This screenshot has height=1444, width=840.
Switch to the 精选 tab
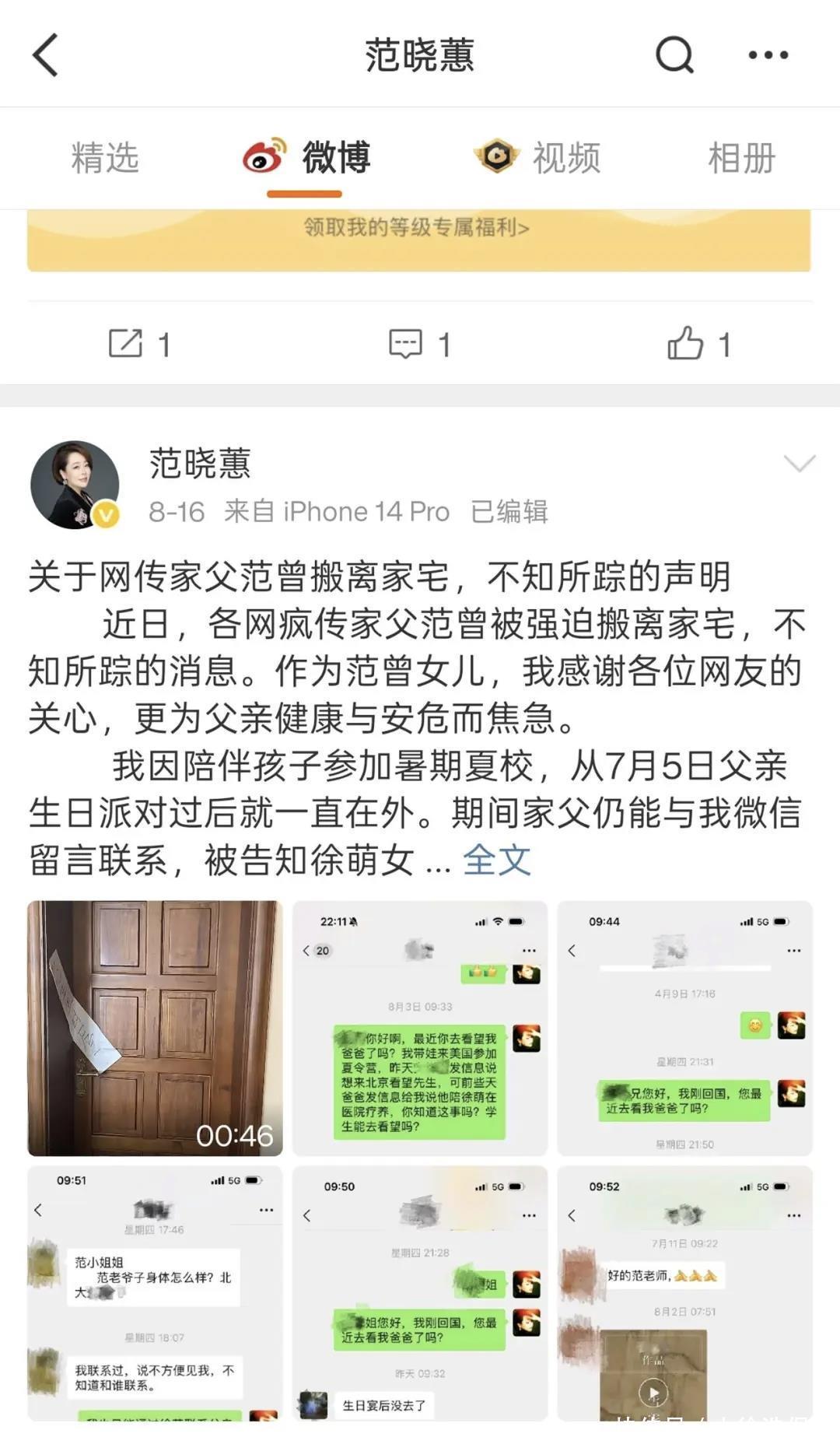pyautogui.click(x=105, y=158)
